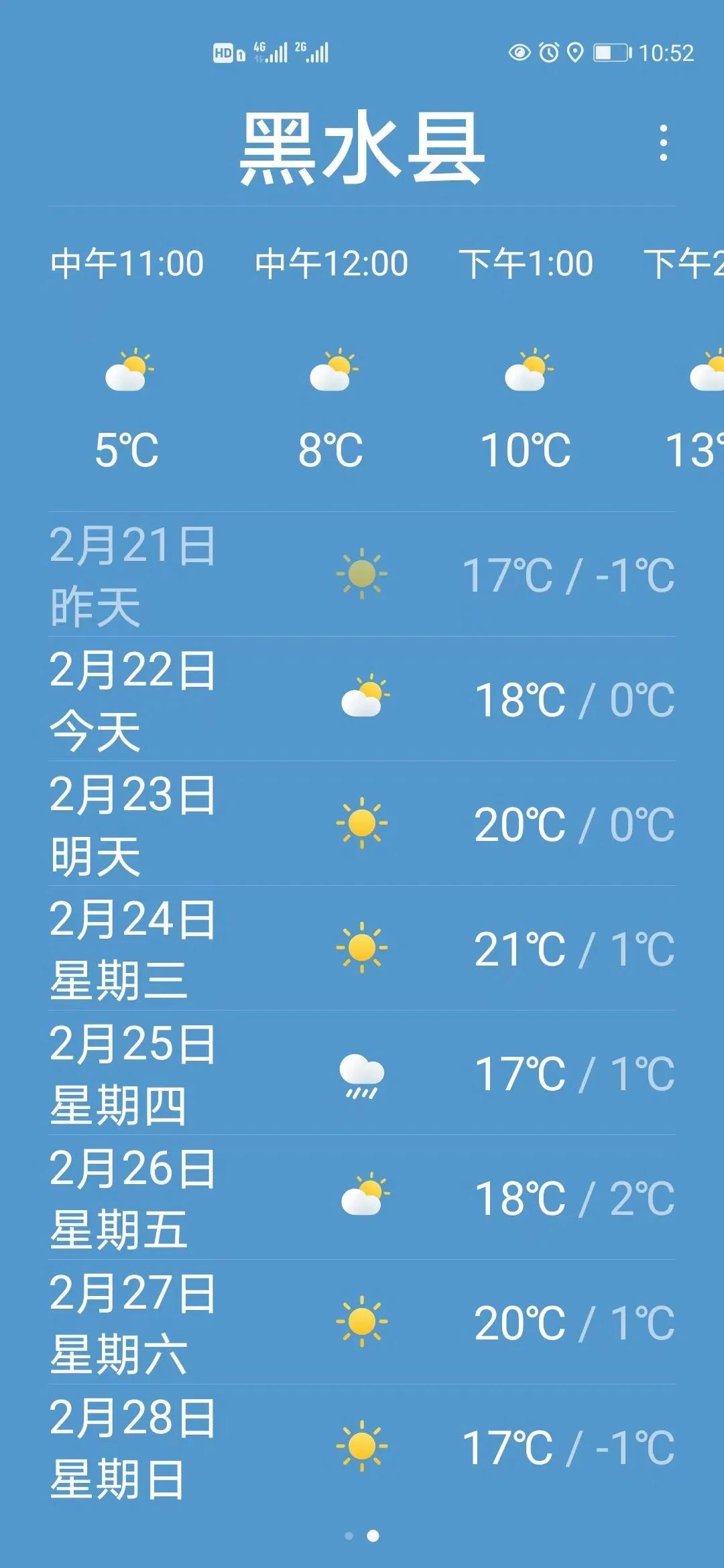Open the forecast for 2月23日 明天
The image size is (724, 1568).
pyautogui.click(x=362, y=824)
